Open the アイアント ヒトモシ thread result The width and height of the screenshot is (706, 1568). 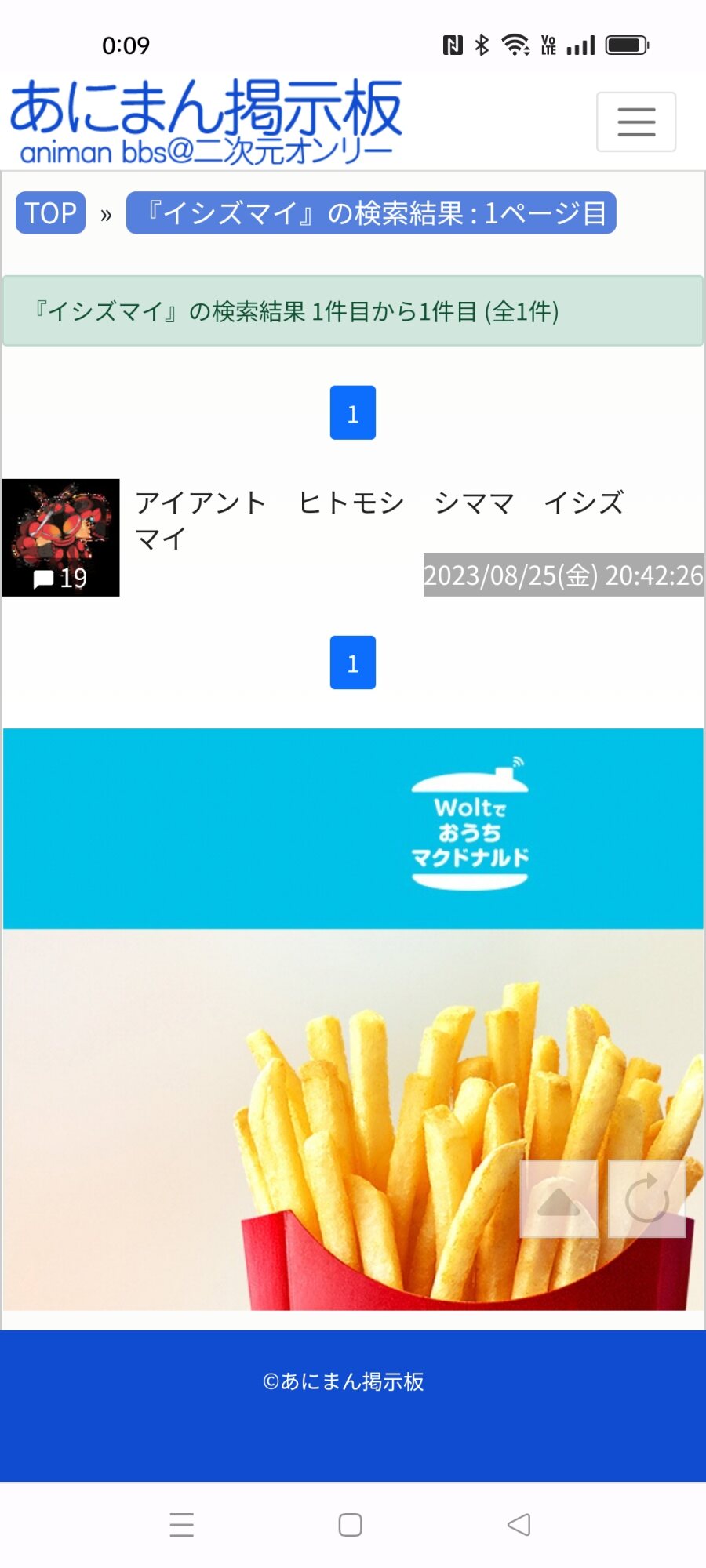point(380,520)
